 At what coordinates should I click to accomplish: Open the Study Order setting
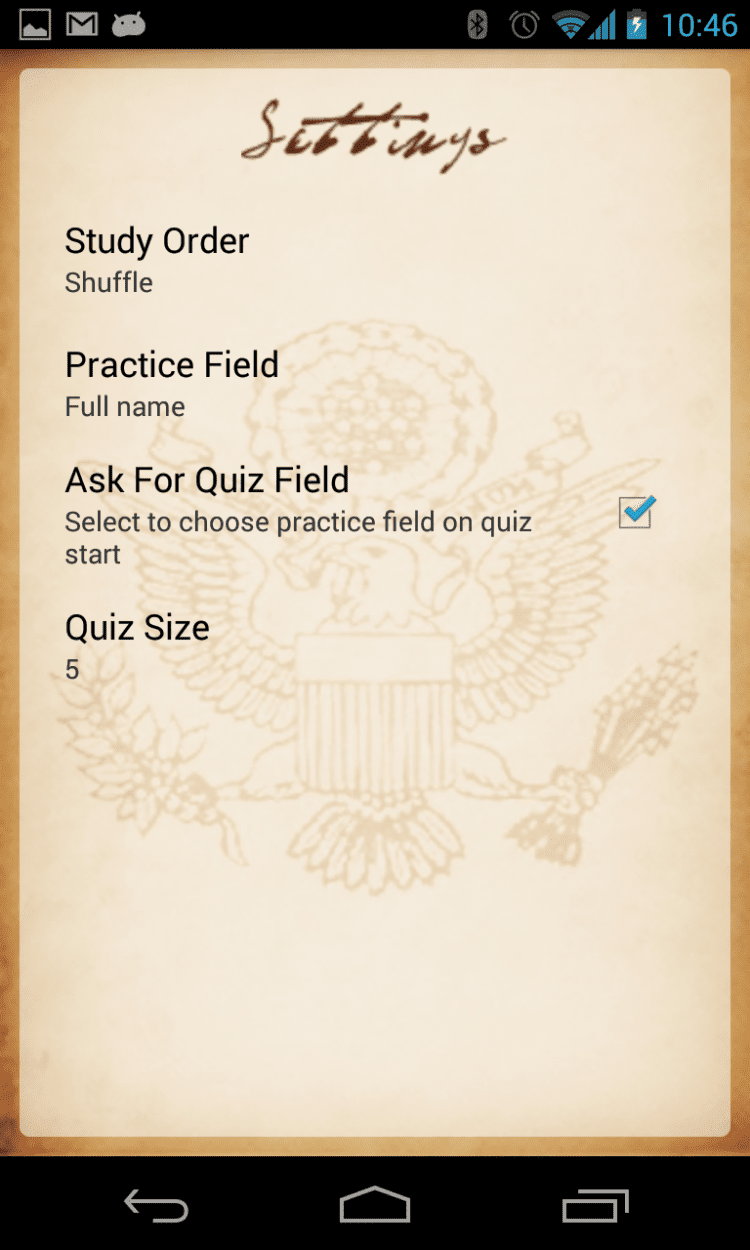(x=157, y=259)
